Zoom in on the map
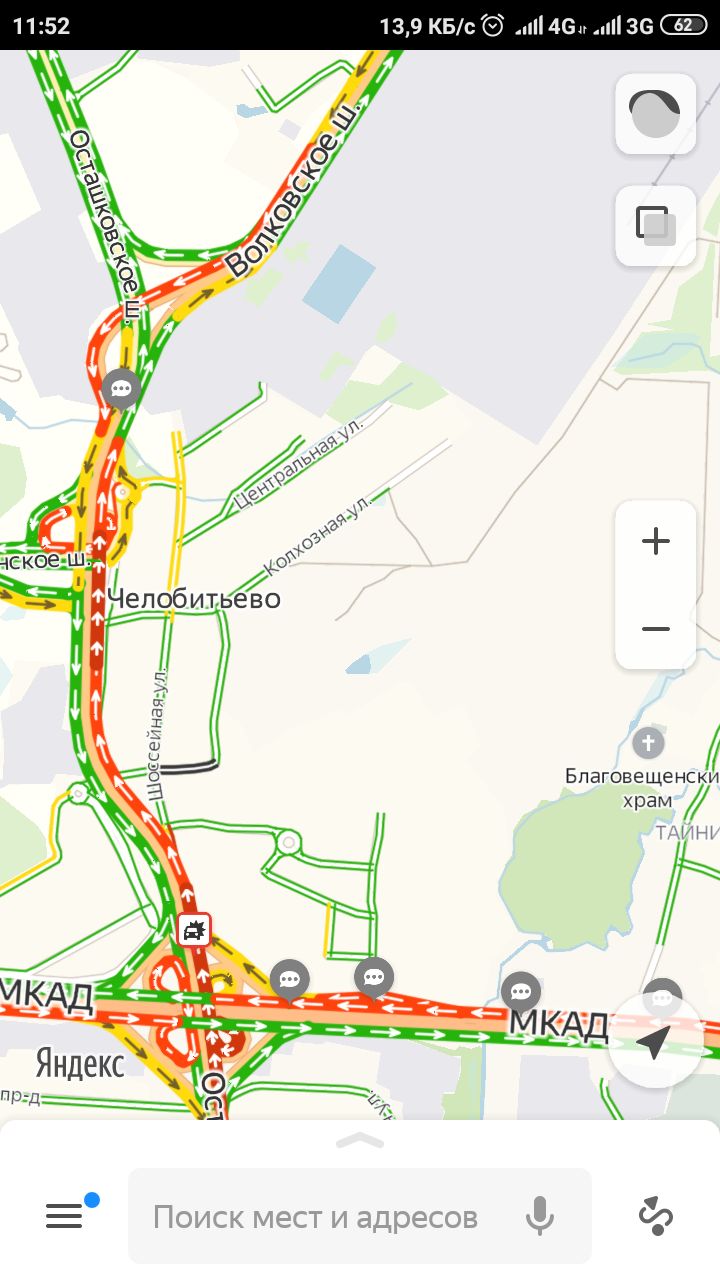 tap(656, 542)
